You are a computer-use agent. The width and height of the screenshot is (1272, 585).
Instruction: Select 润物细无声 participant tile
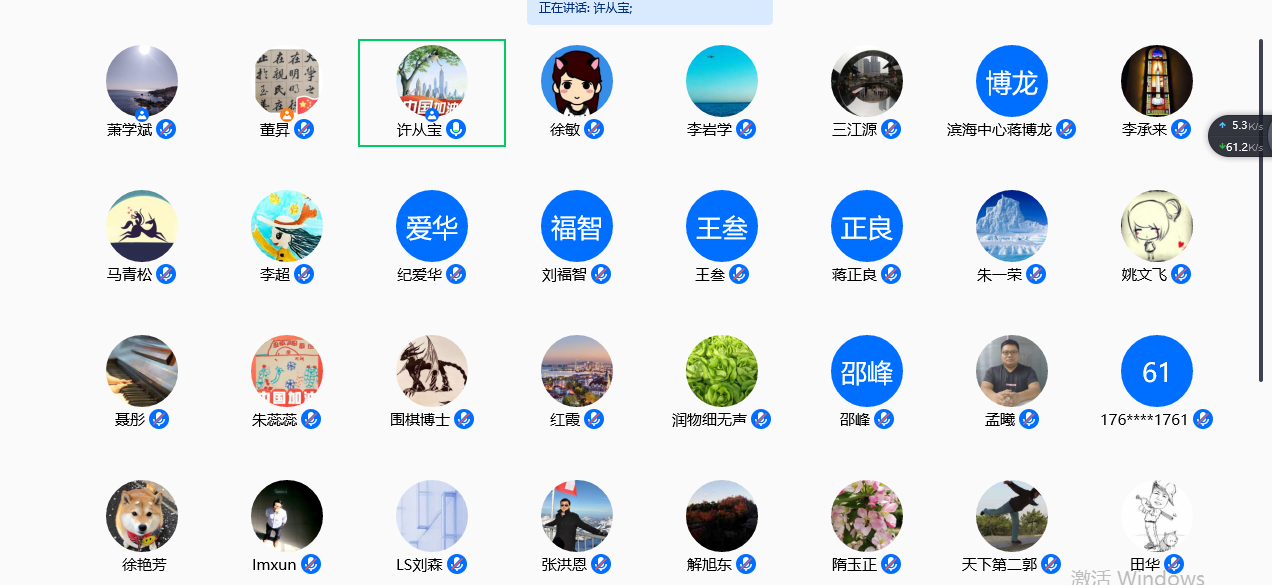pos(722,372)
